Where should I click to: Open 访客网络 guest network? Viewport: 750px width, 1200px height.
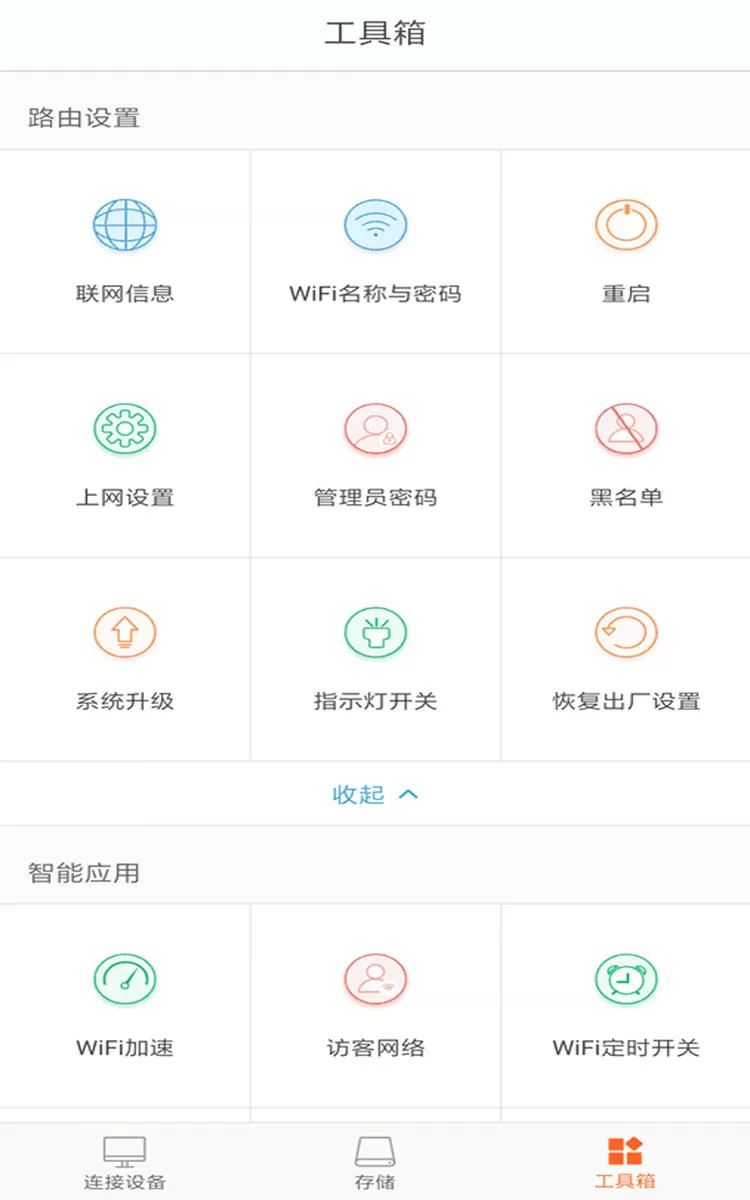click(375, 1005)
